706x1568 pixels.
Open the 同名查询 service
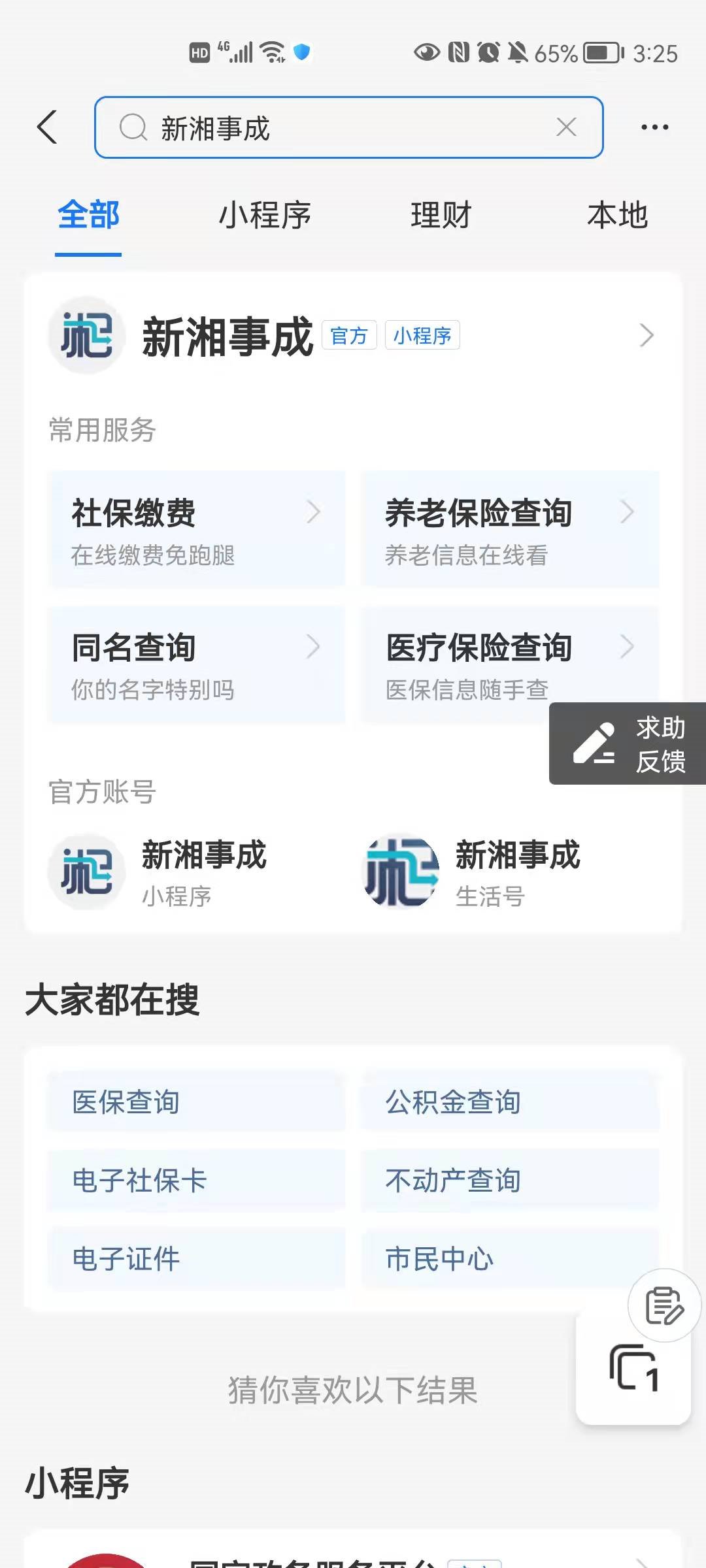click(196, 664)
